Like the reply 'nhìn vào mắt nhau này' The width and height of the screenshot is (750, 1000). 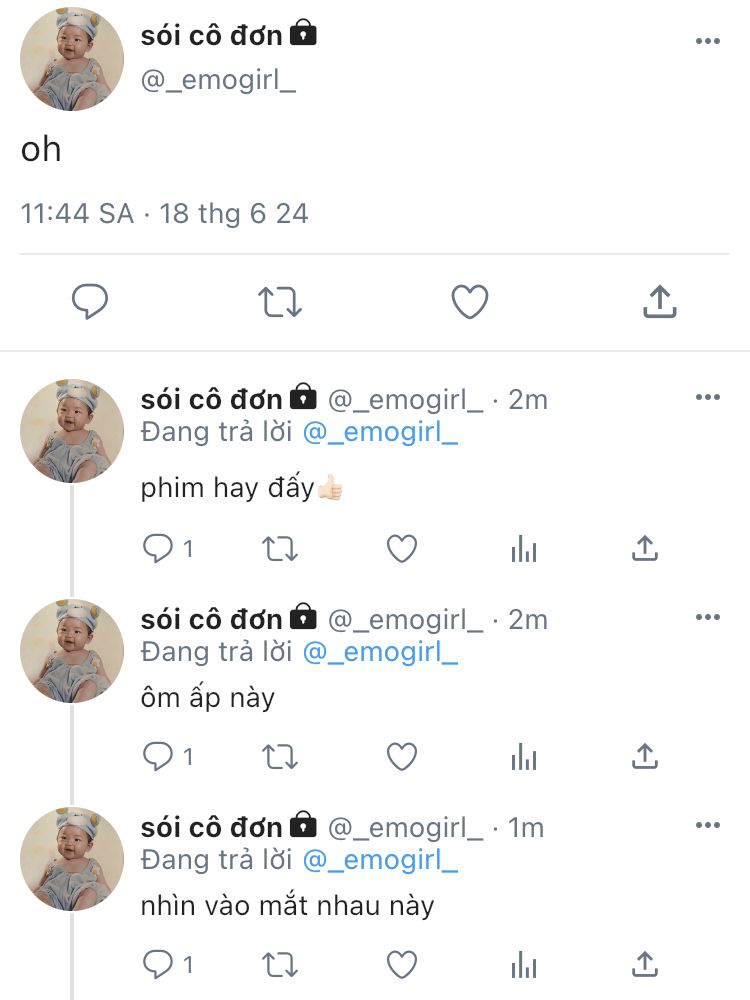pos(402,965)
